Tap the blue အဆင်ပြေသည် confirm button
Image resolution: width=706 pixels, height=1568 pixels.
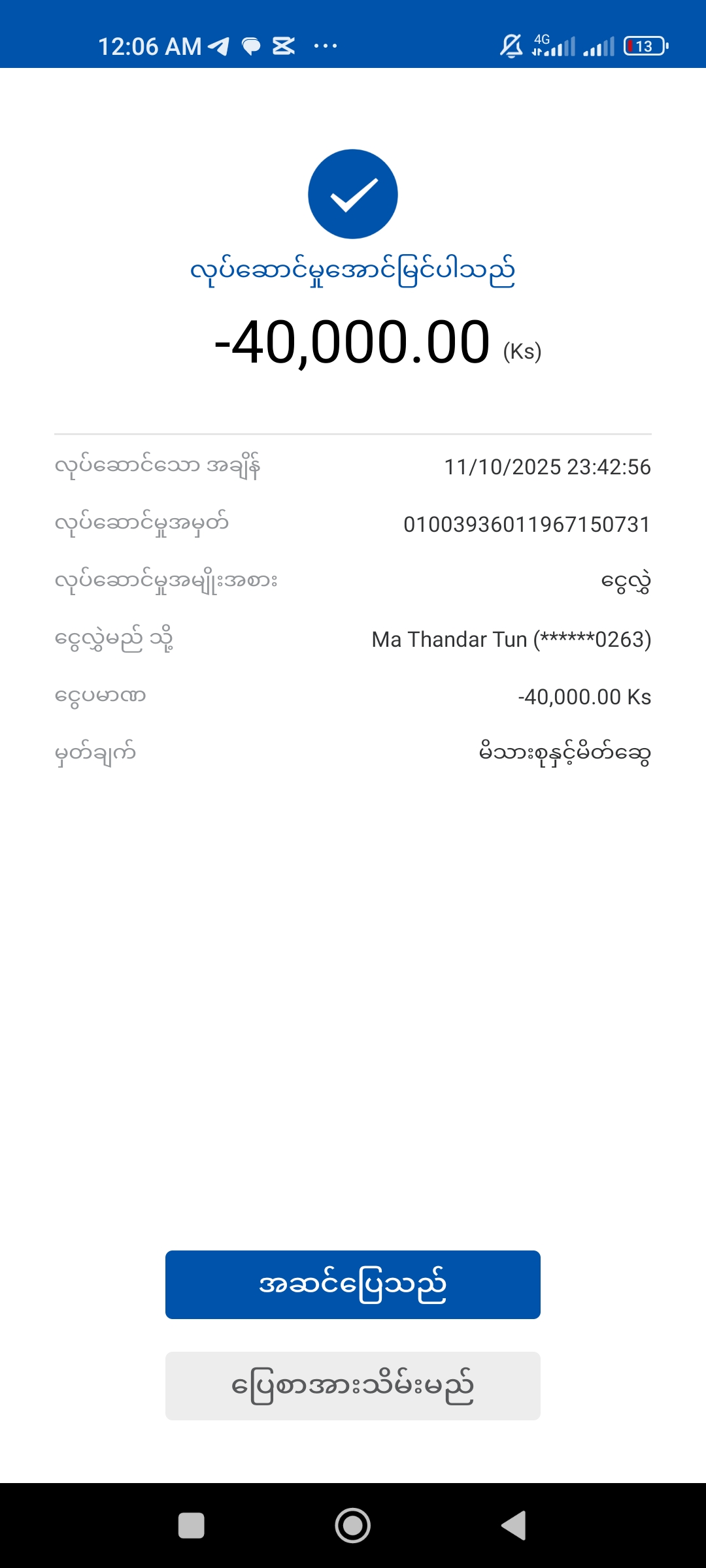(x=353, y=1284)
